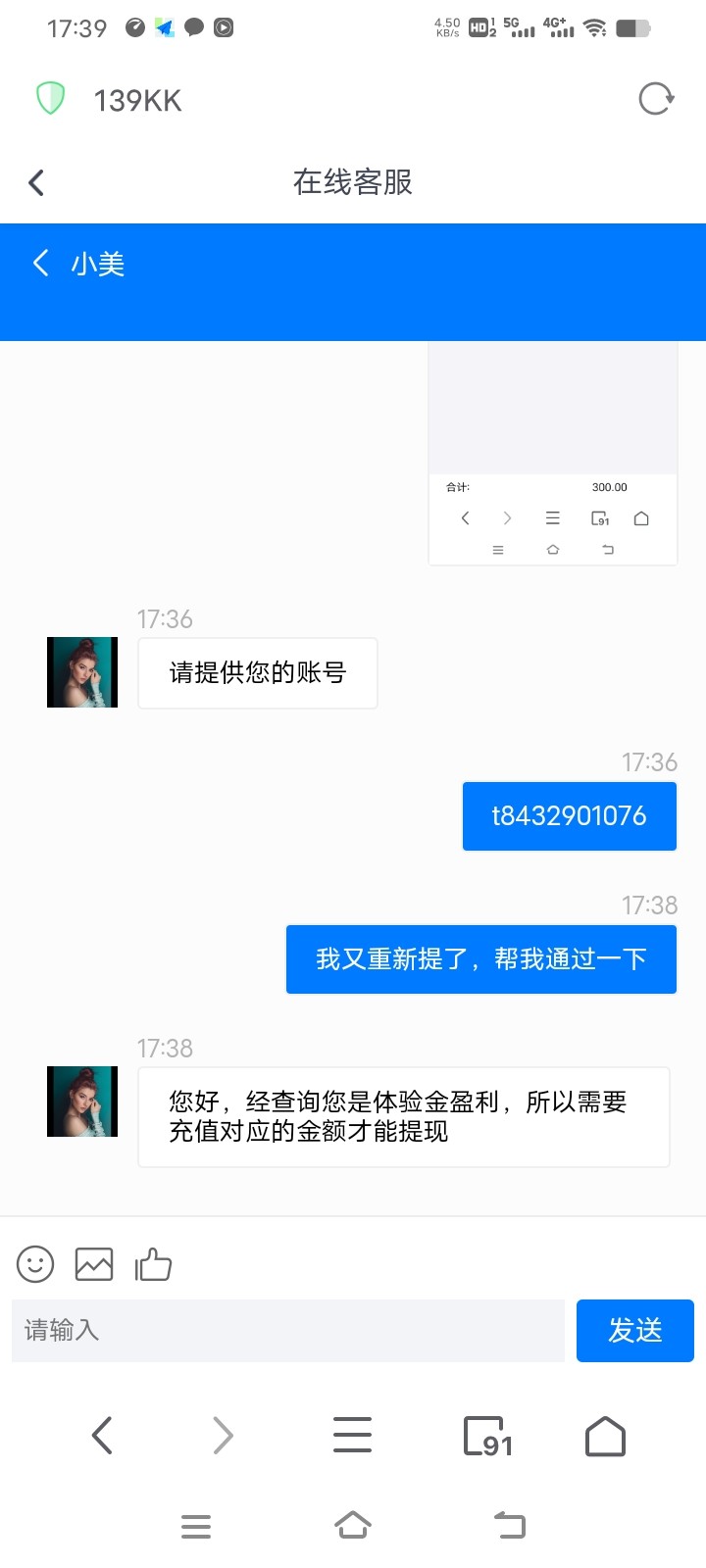Tap the 发送 button to send message
The height and width of the screenshot is (1568, 706).
(634, 1330)
